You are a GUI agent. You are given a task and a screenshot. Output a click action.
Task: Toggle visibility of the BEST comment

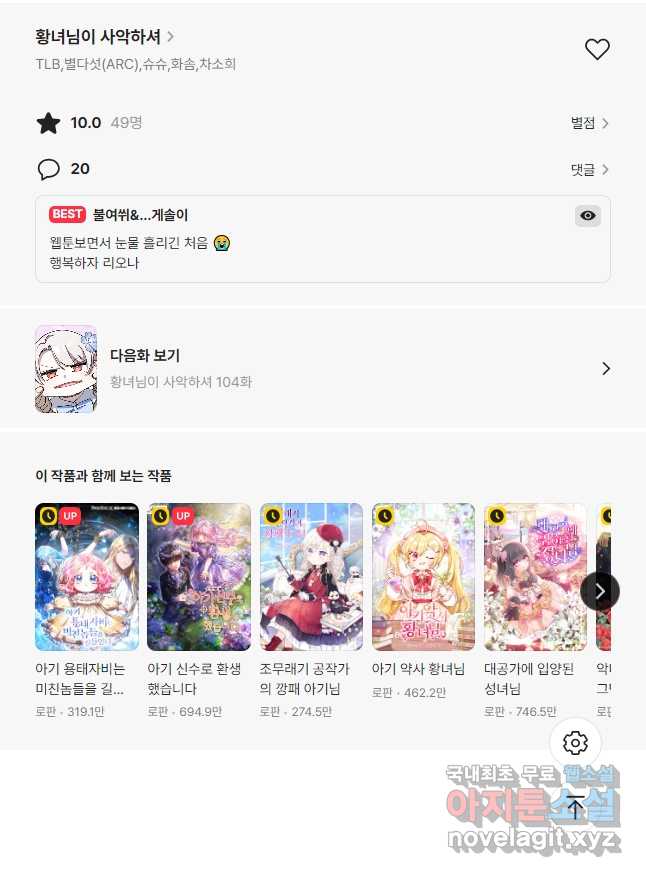(x=588, y=215)
